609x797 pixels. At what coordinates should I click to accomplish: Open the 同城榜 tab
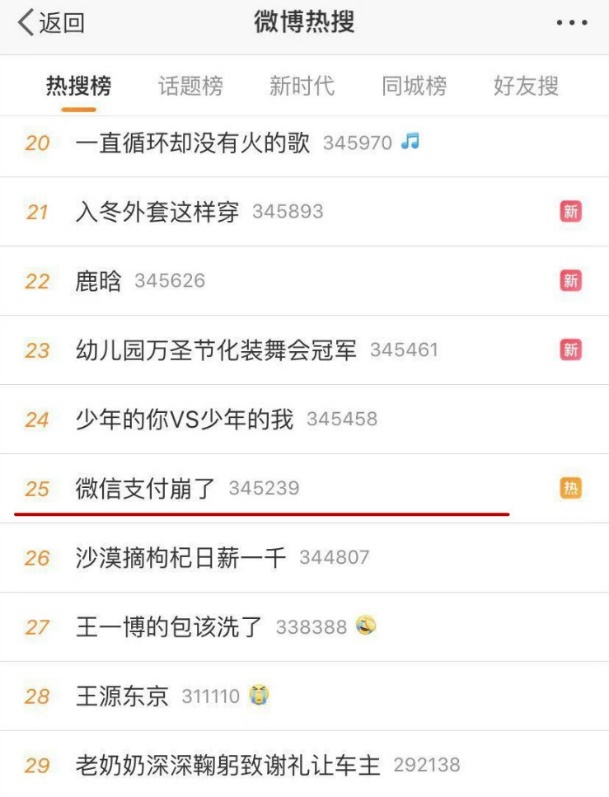(413, 86)
